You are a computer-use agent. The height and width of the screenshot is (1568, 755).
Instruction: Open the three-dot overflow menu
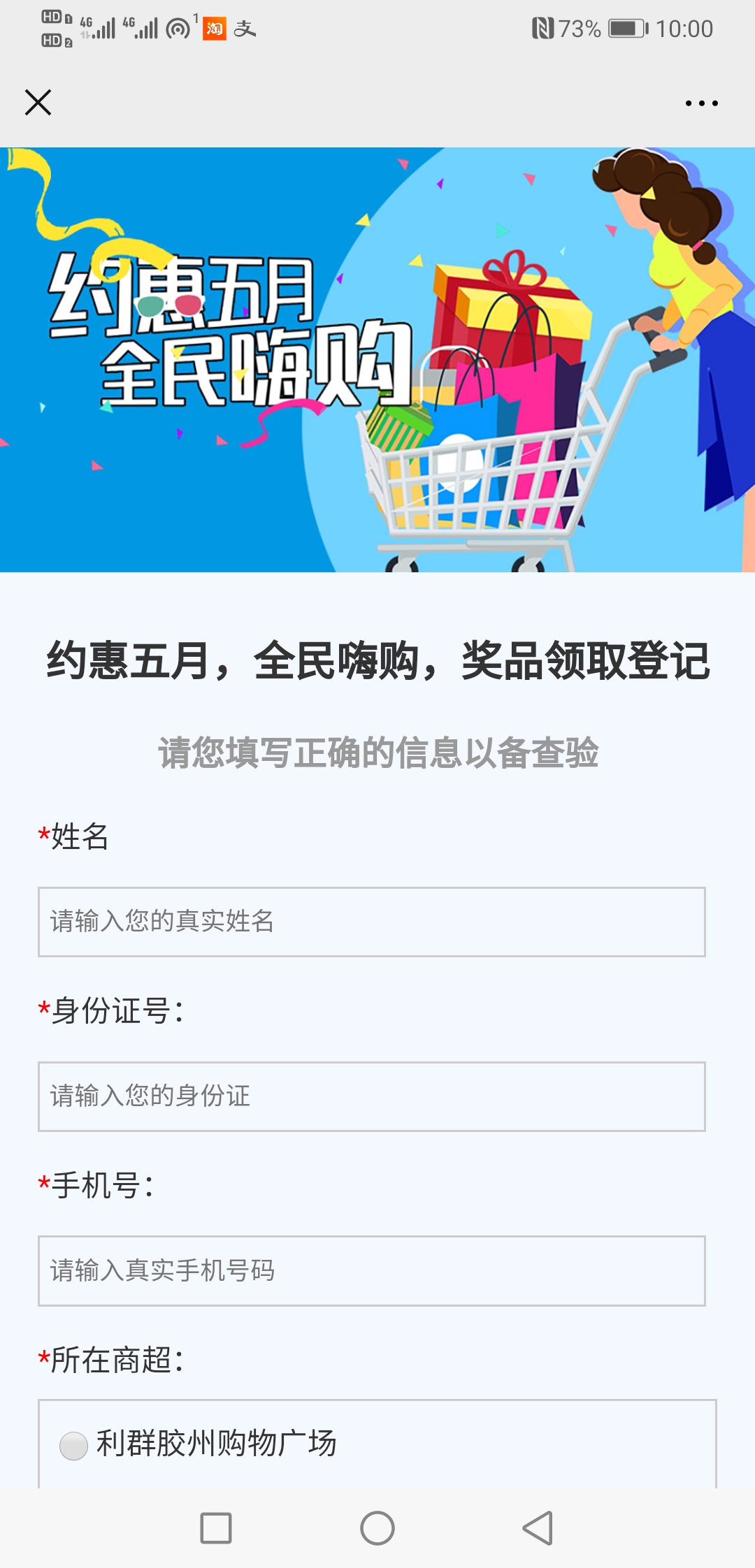point(701,103)
